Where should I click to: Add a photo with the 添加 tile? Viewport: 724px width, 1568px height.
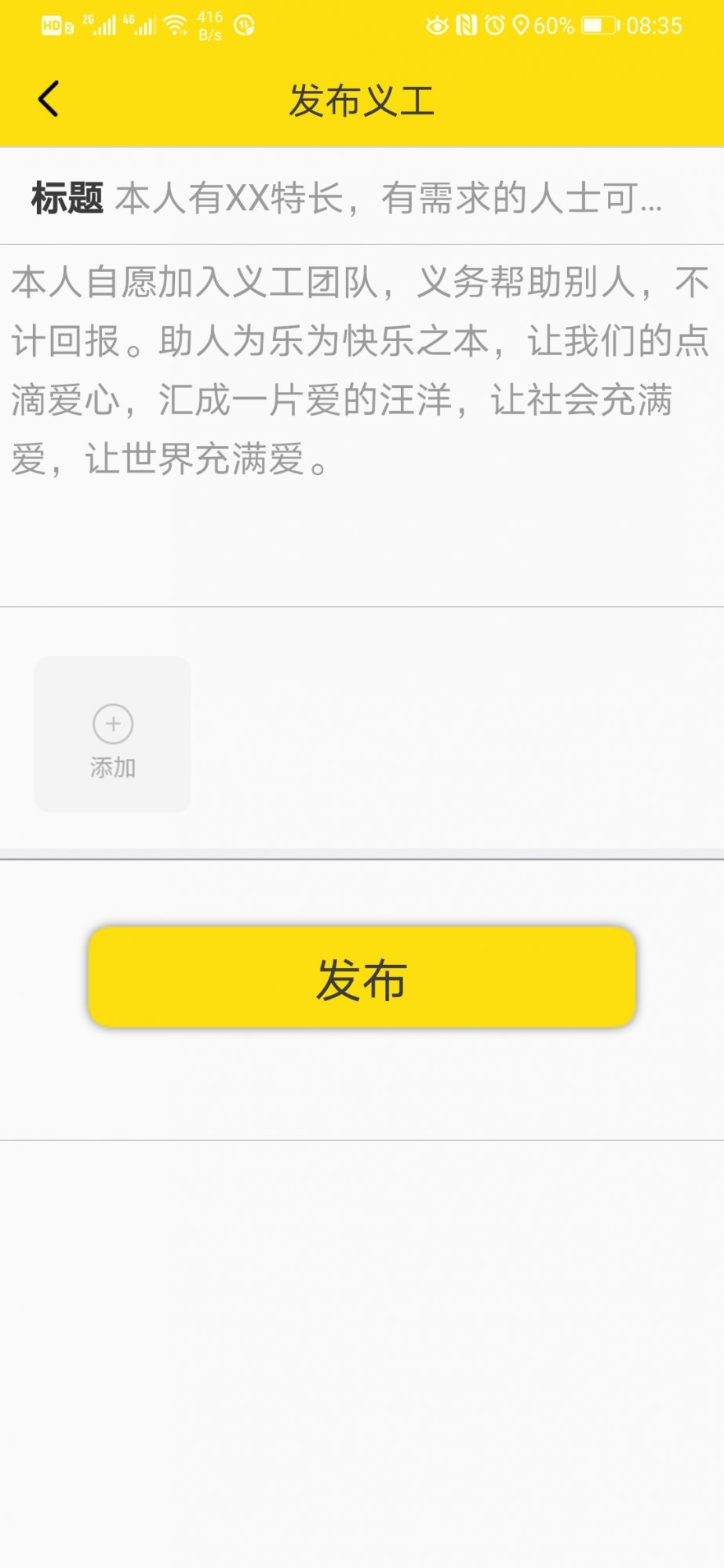[x=112, y=735]
